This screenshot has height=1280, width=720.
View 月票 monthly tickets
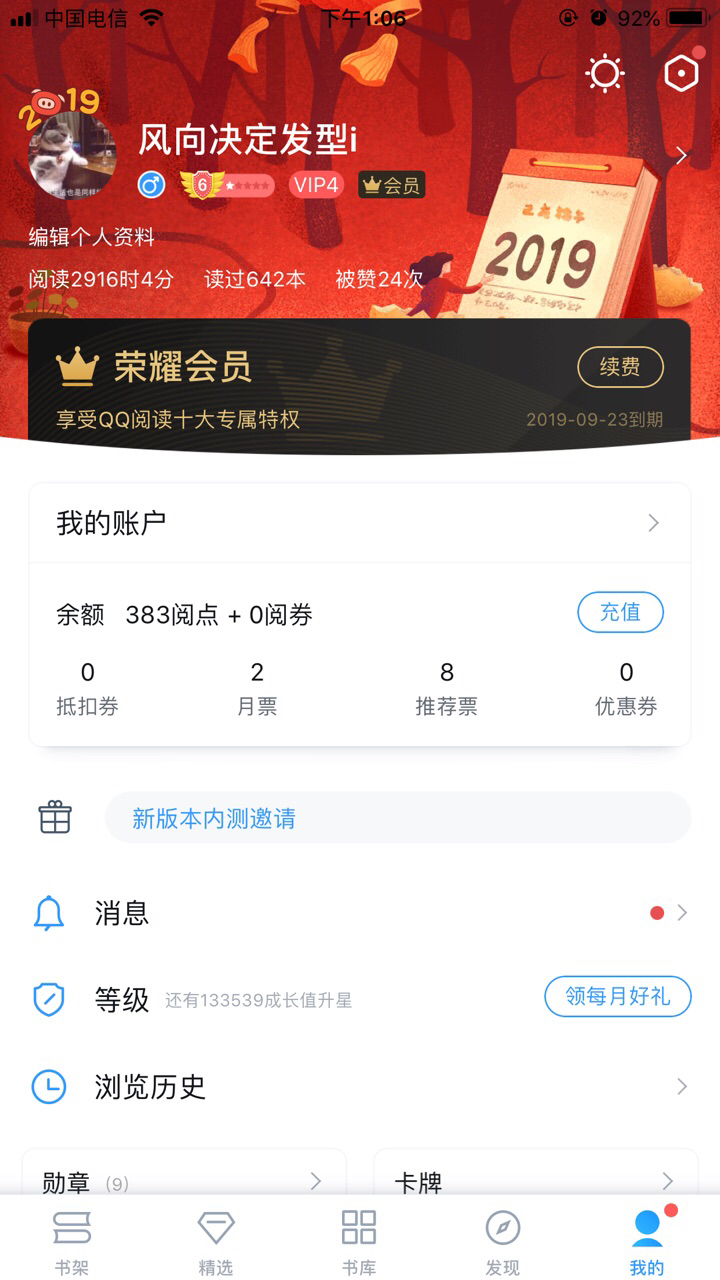coord(257,689)
